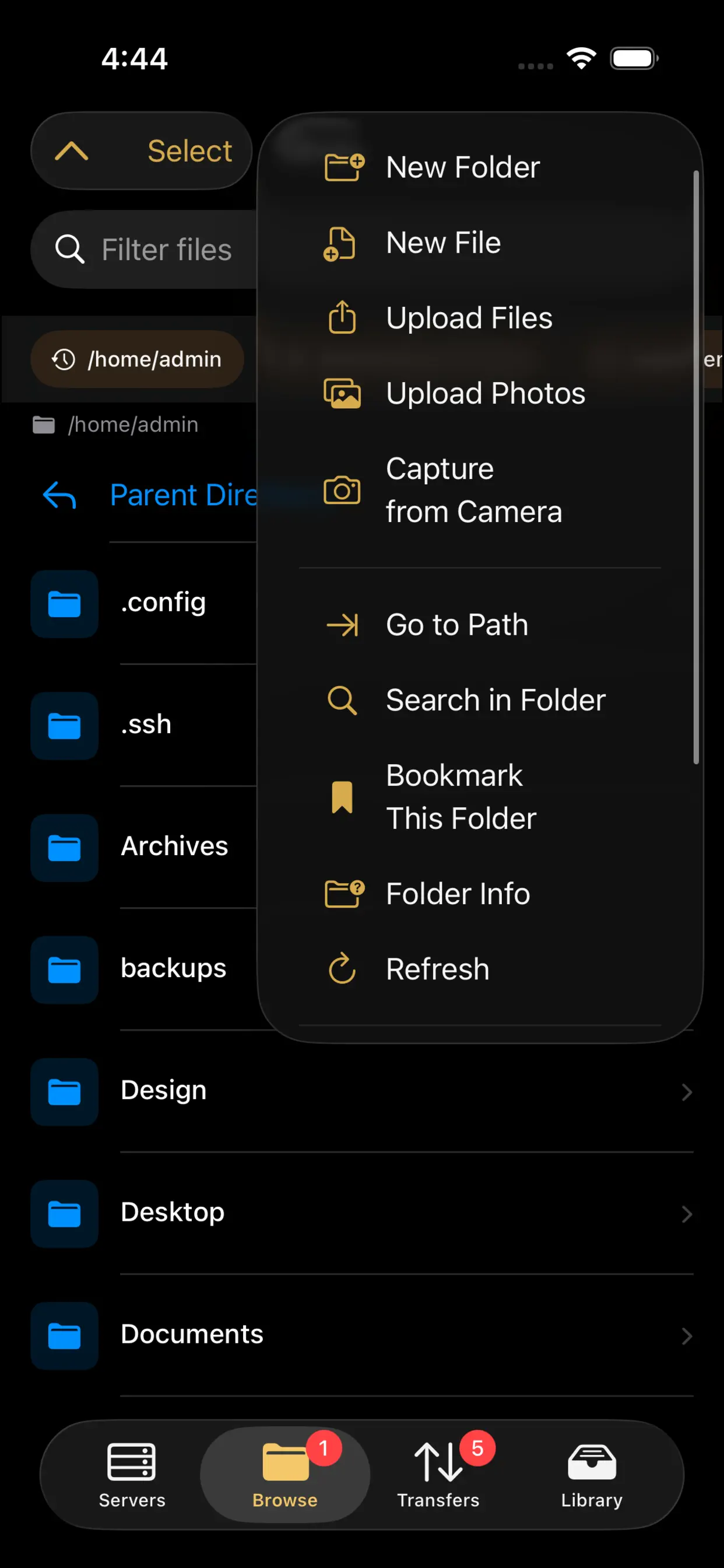Tap the Filter files input field
The image size is (724, 1568).
click(167, 250)
